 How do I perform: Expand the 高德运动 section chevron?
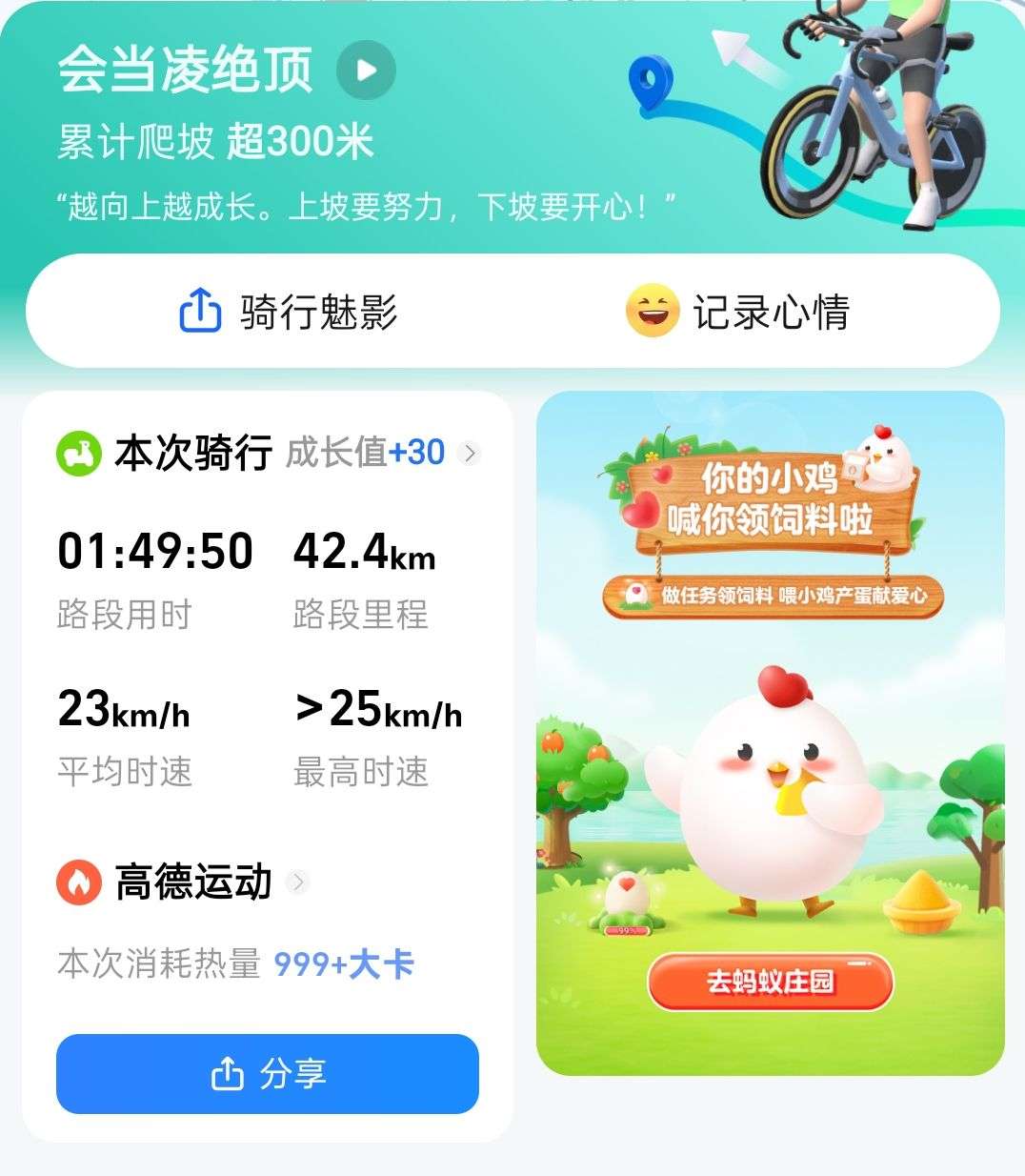click(298, 882)
